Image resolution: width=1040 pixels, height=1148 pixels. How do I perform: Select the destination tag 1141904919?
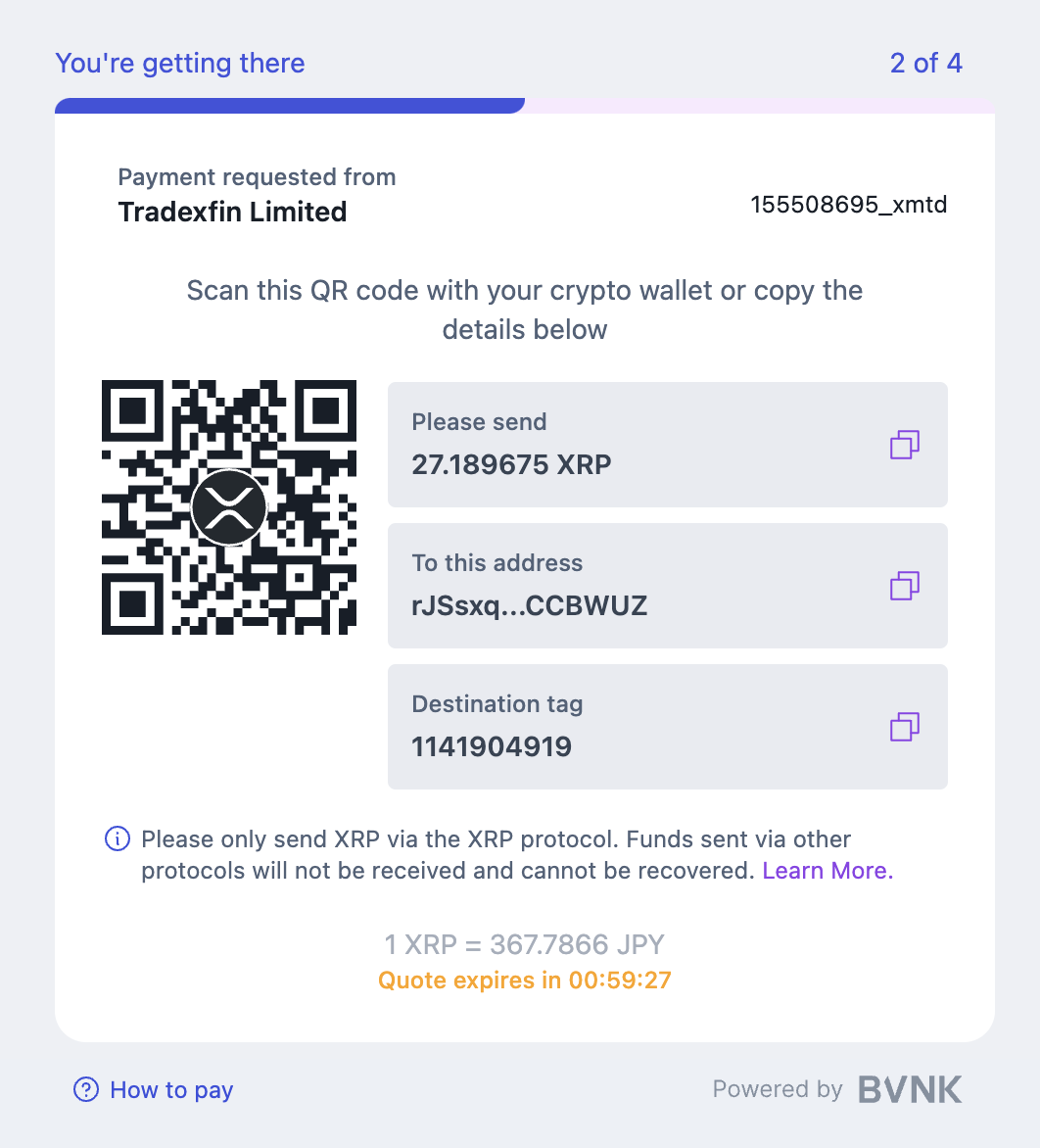(x=491, y=745)
